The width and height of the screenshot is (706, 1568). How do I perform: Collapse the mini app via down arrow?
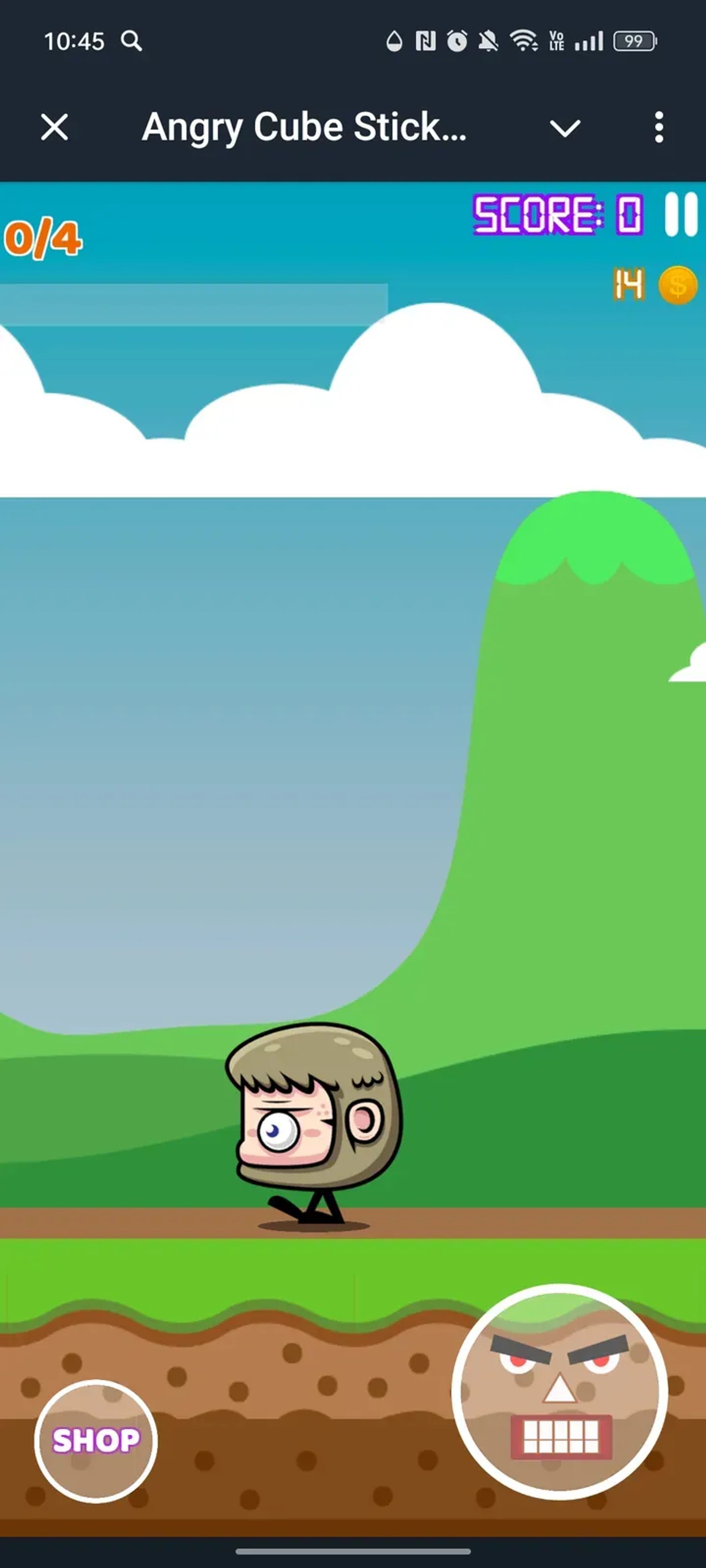(x=564, y=127)
